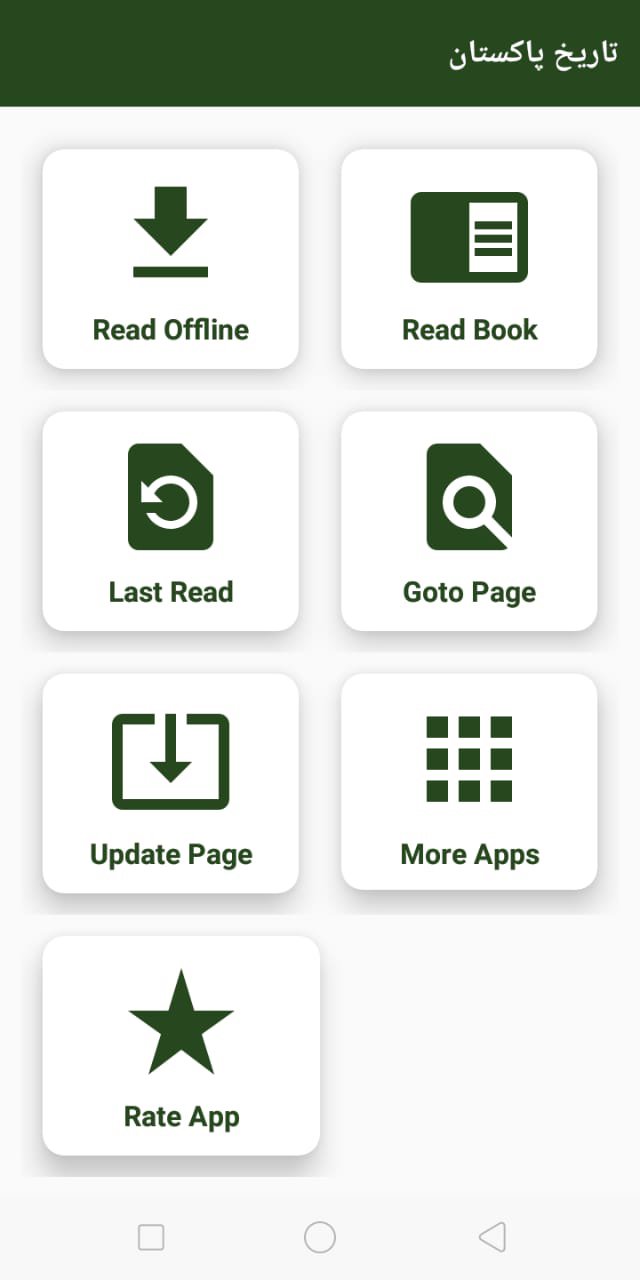640x1280 pixels.
Task: Open the Goto Page card
Action: click(469, 521)
